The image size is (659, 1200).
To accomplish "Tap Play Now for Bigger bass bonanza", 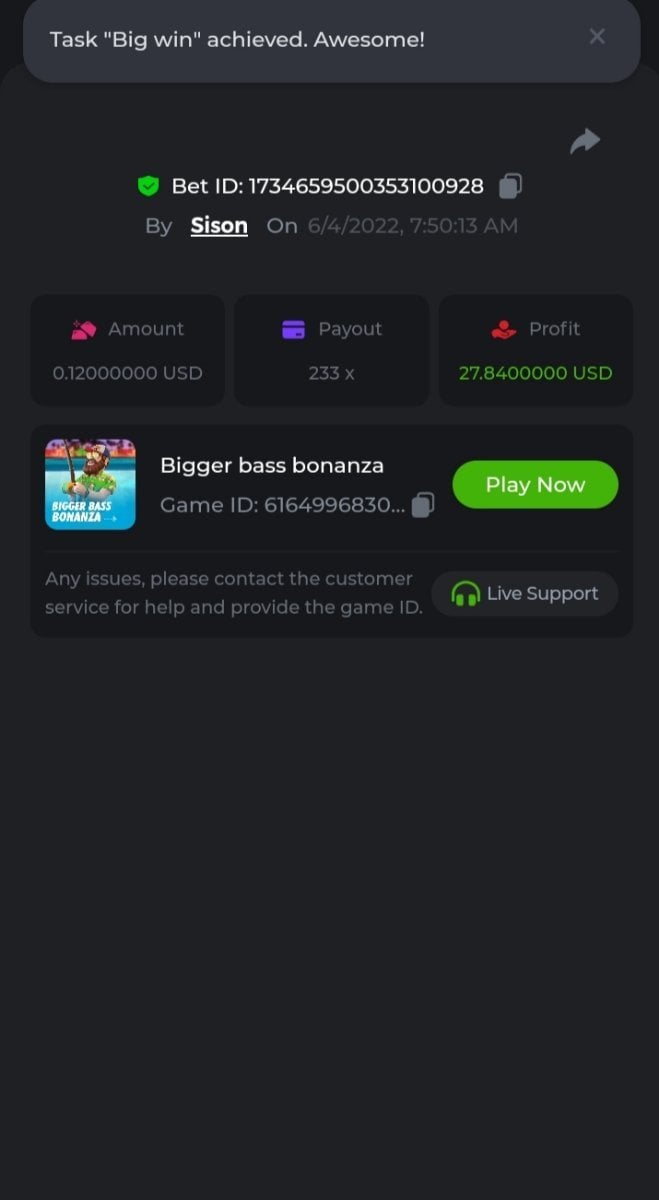I will [535, 485].
